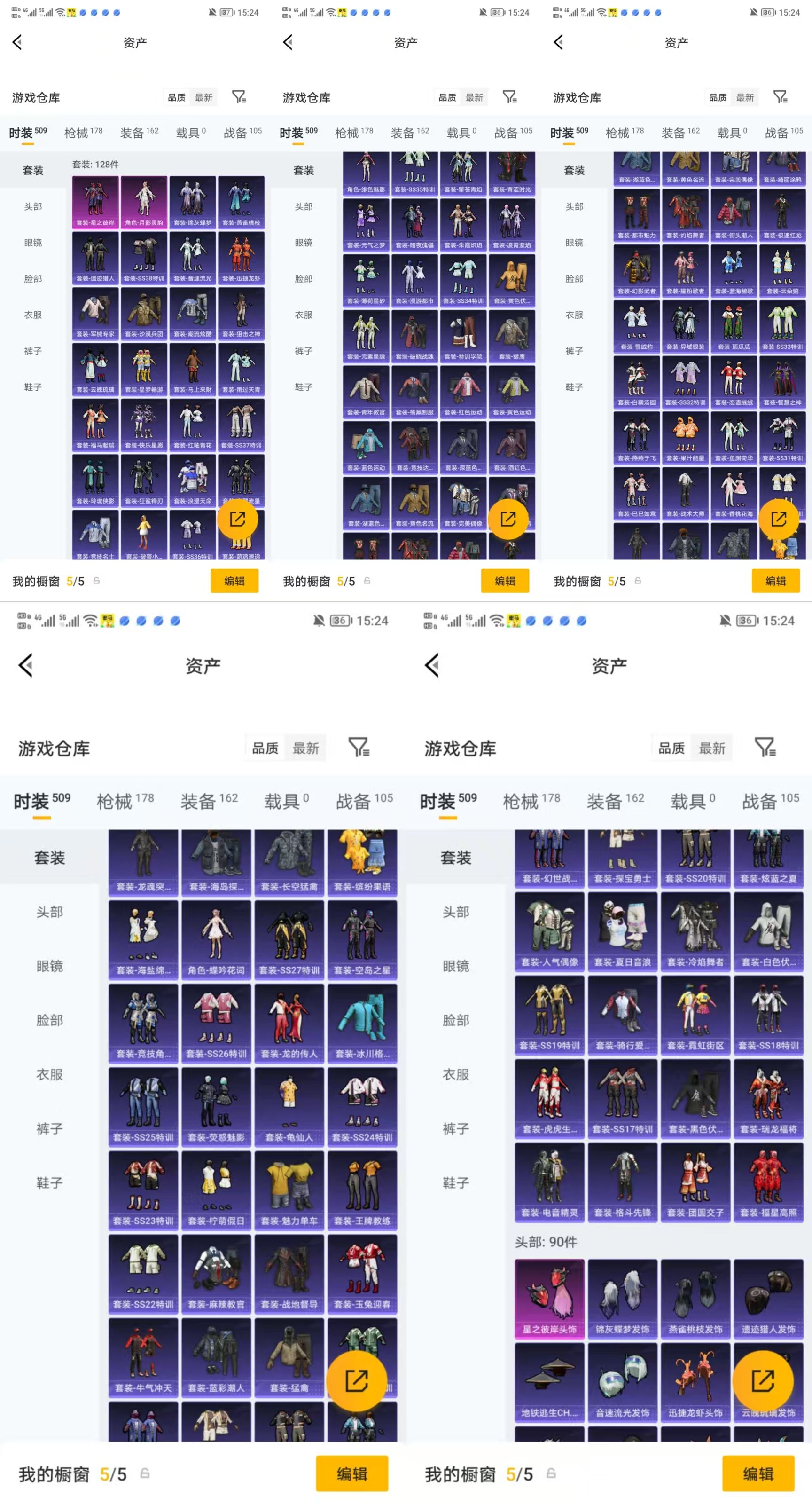Click the back arrow on 资产 page
This screenshot has width=812, height=1505.
point(17,41)
